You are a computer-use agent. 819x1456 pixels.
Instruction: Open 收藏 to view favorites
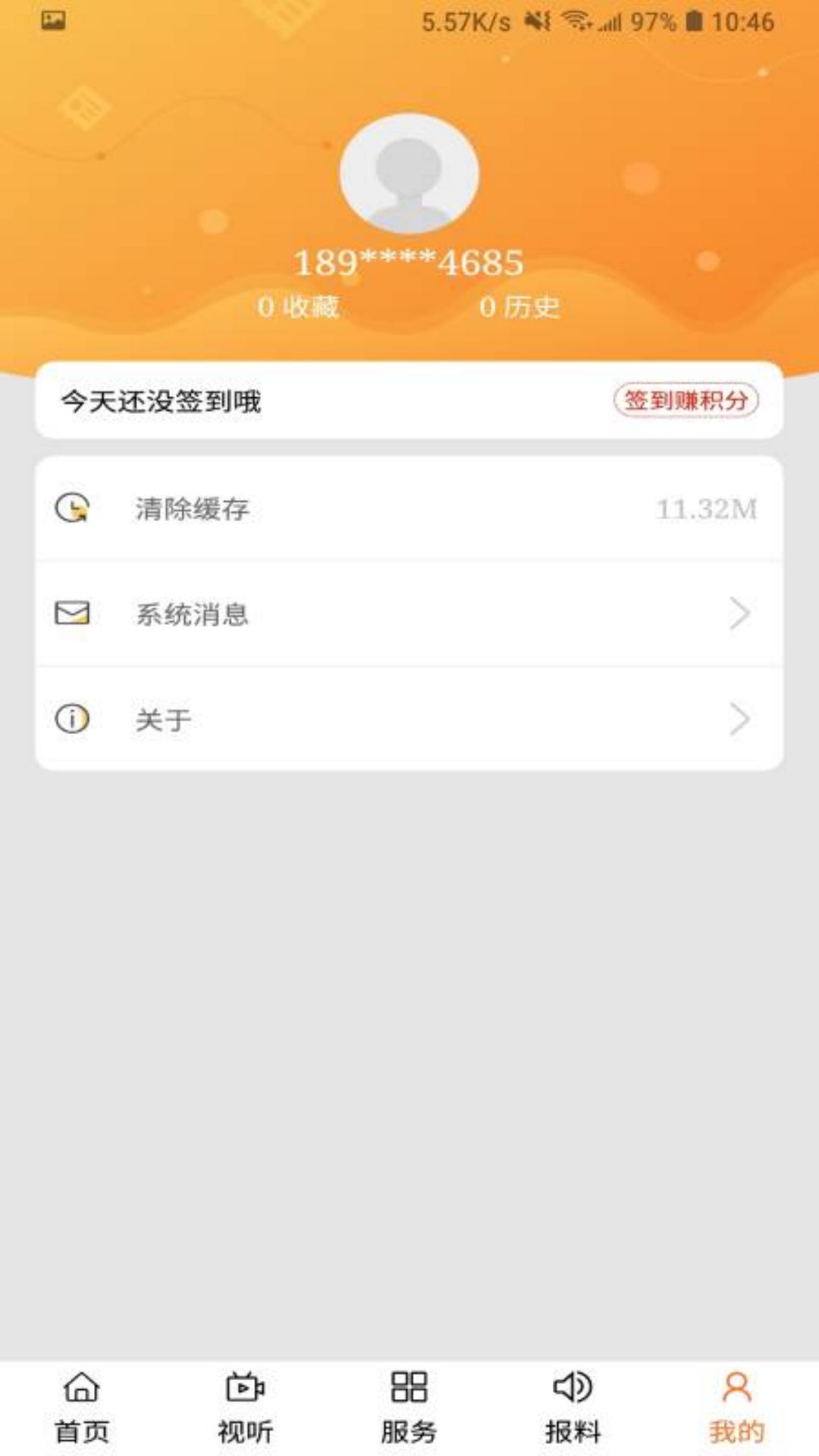(x=301, y=306)
